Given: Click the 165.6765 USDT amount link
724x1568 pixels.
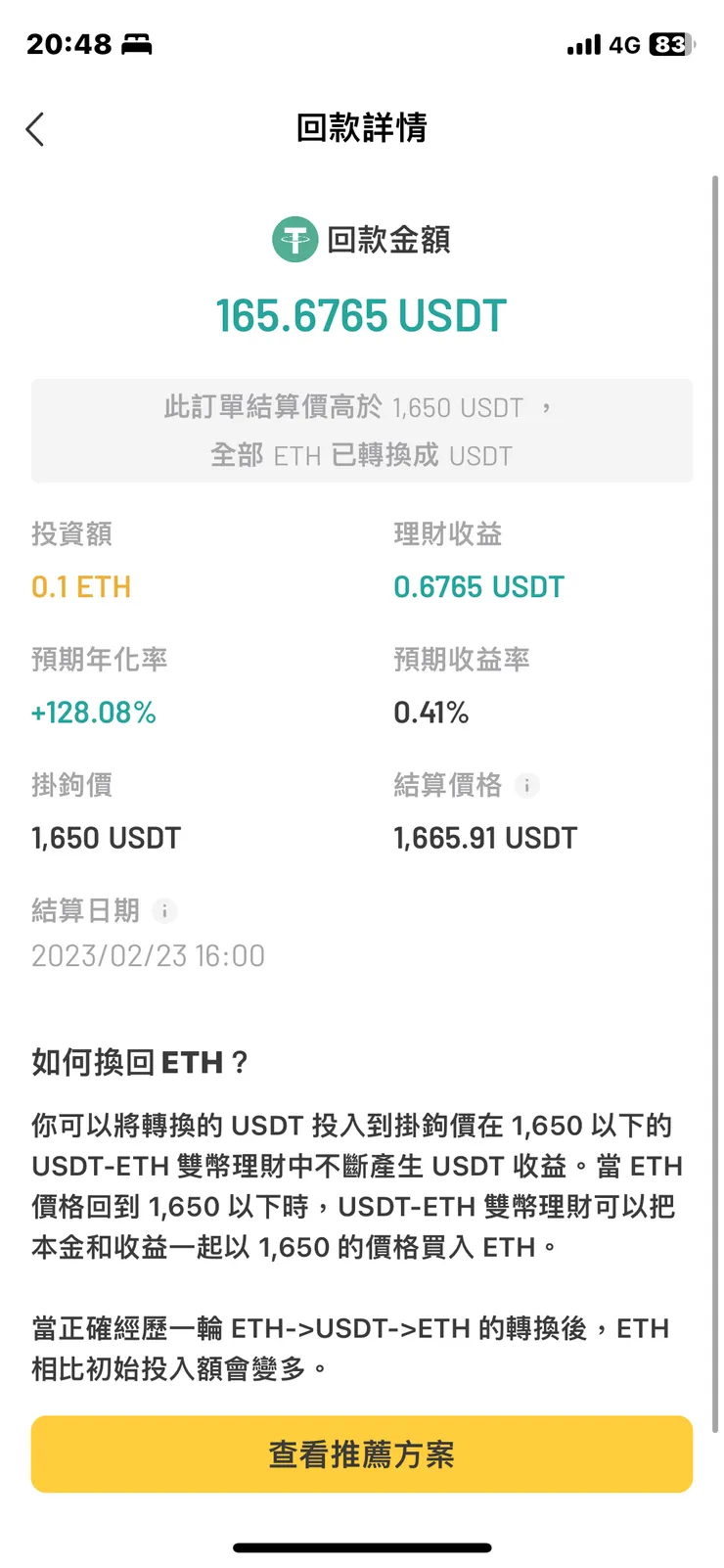Looking at the screenshot, I should pos(362,314).
